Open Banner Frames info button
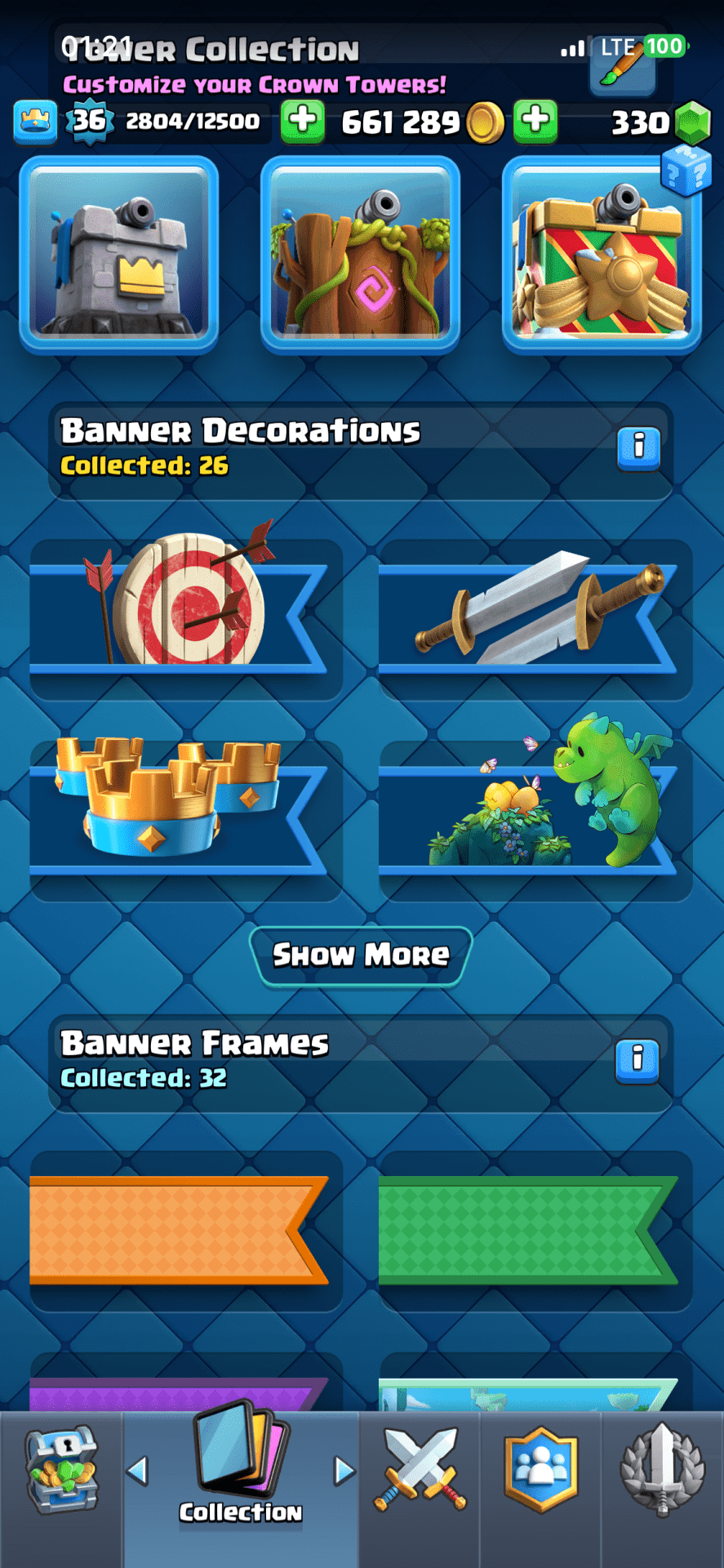The width and height of the screenshot is (724, 1568). point(637,1060)
